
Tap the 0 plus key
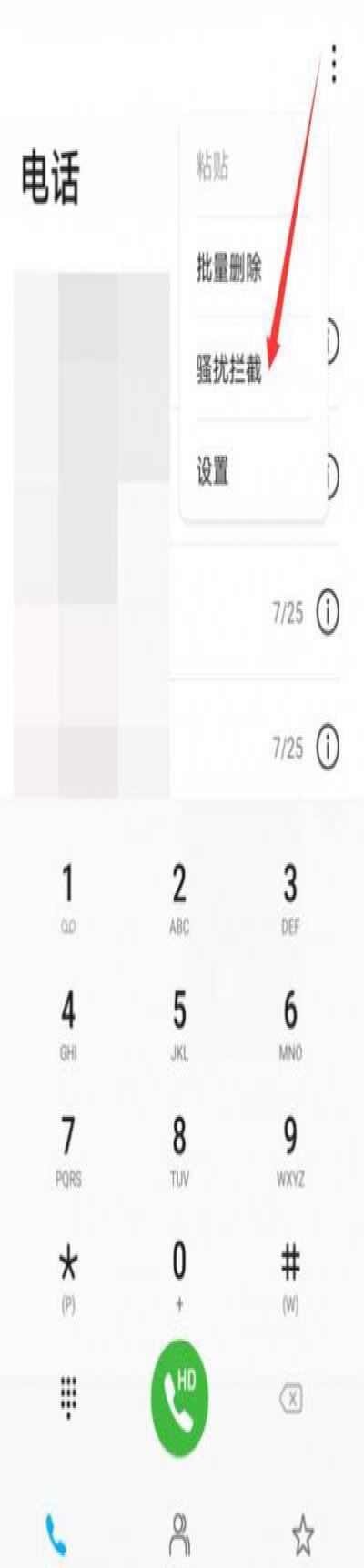(x=180, y=1275)
